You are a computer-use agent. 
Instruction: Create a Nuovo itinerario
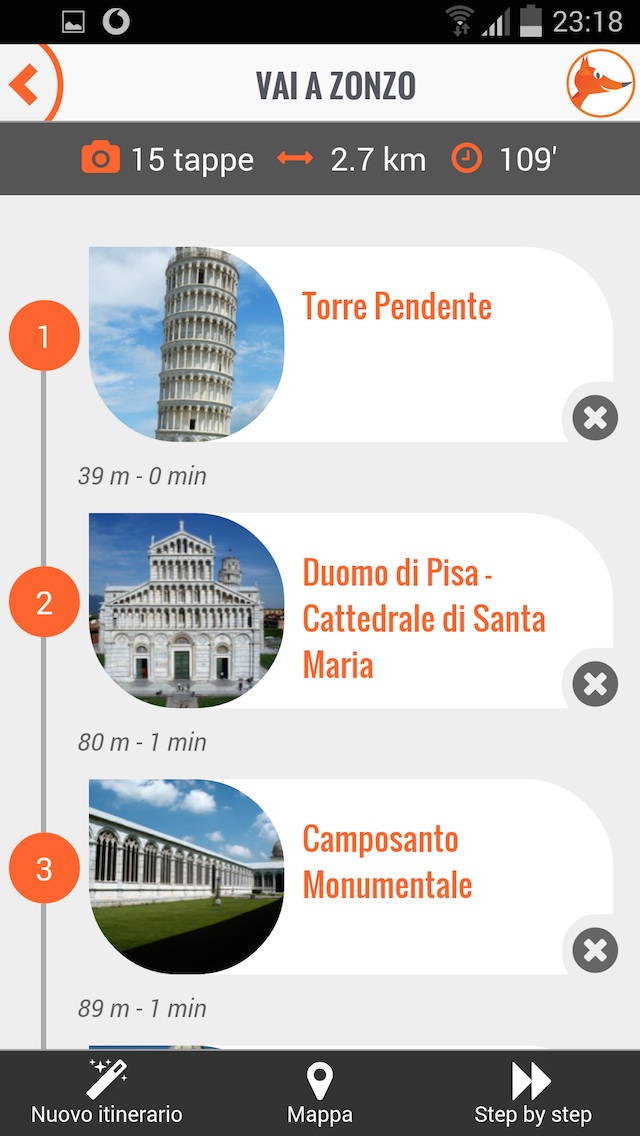(107, 1093)
